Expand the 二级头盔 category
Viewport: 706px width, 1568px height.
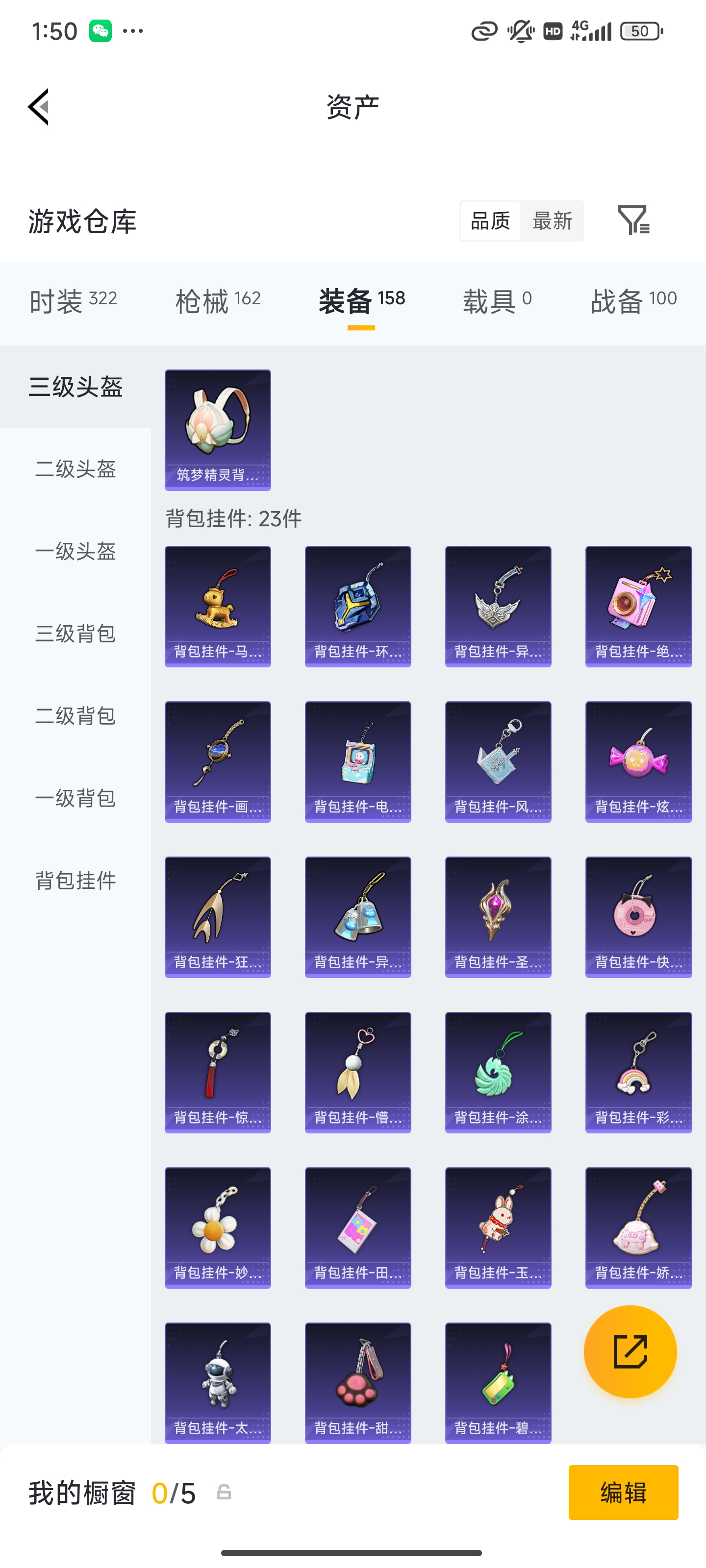(75, 469)
